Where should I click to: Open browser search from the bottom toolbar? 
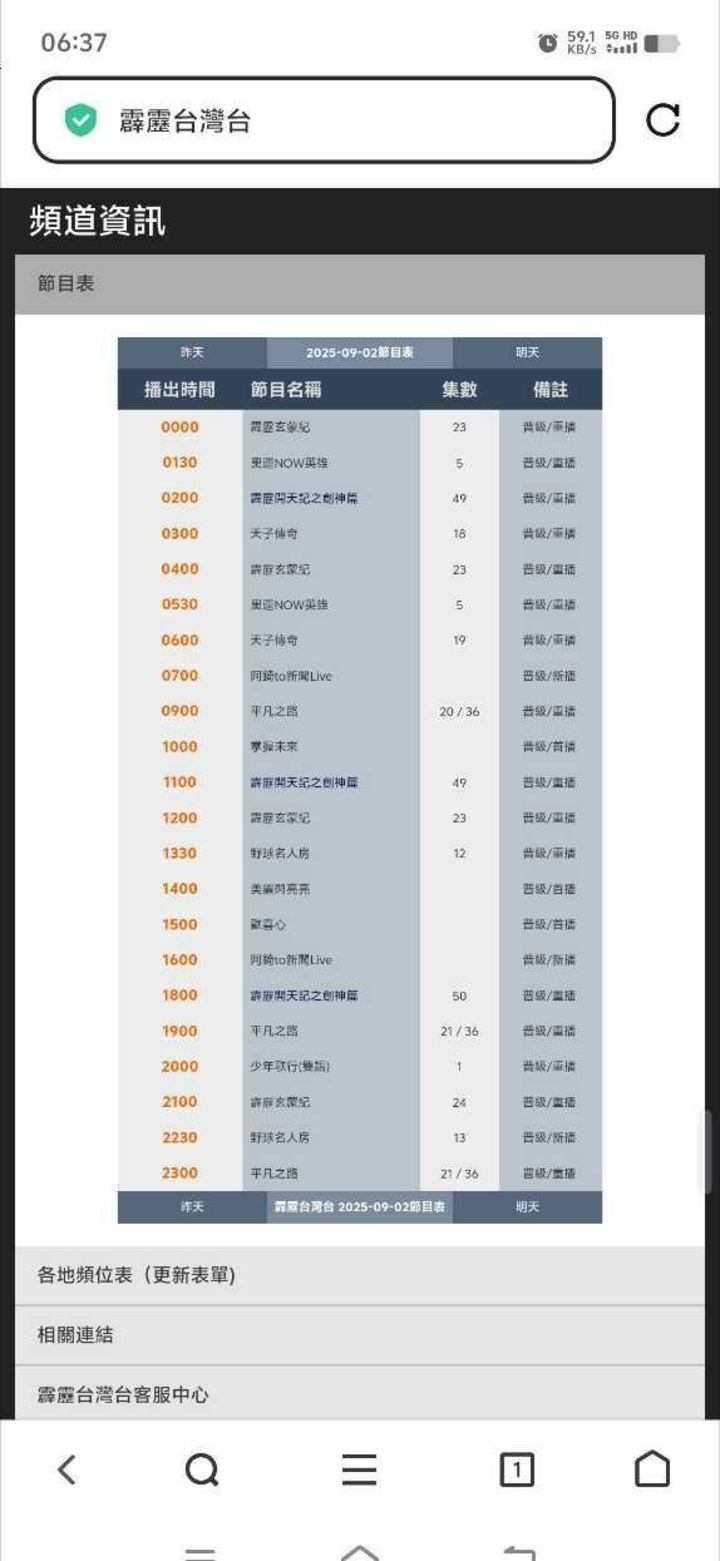(202, 1470)
